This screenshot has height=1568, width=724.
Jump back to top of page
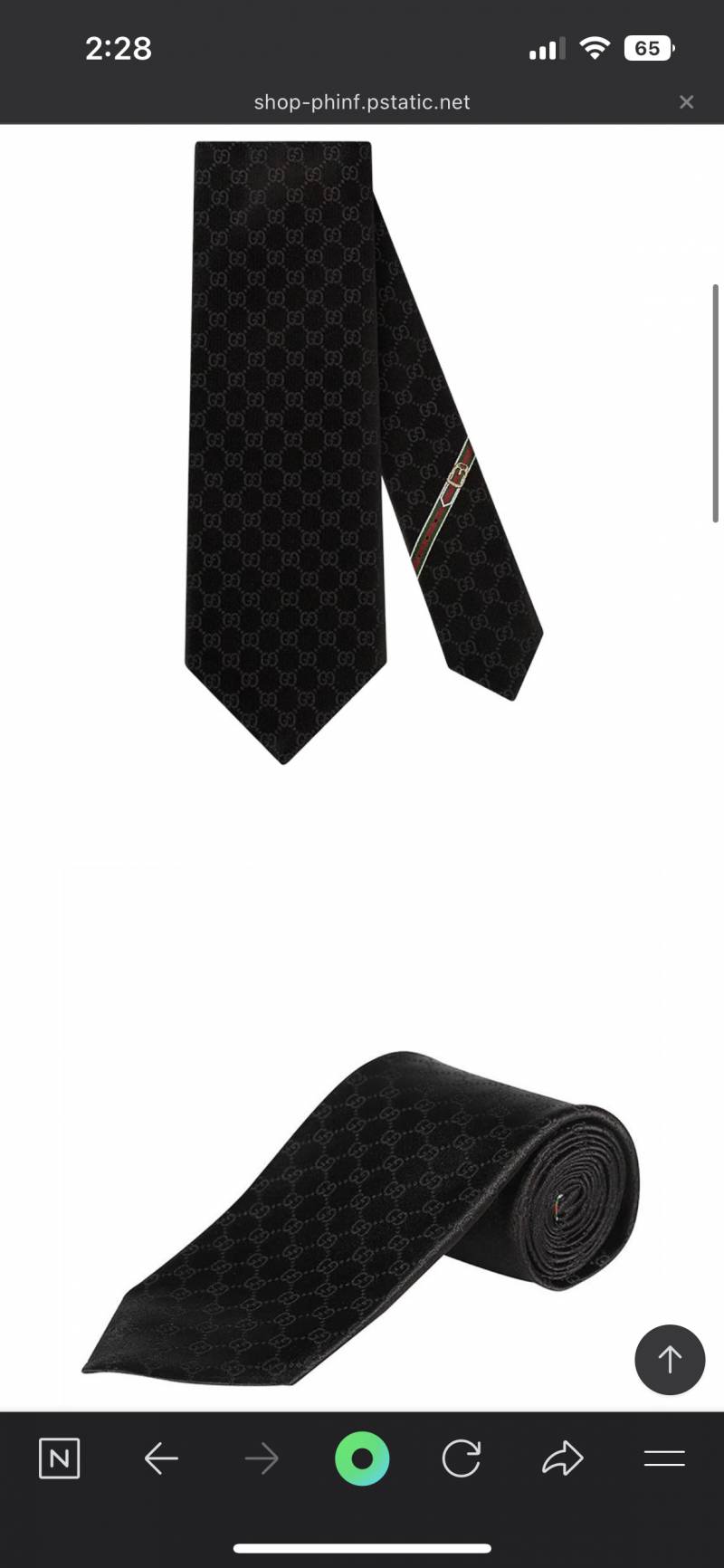669,1359
